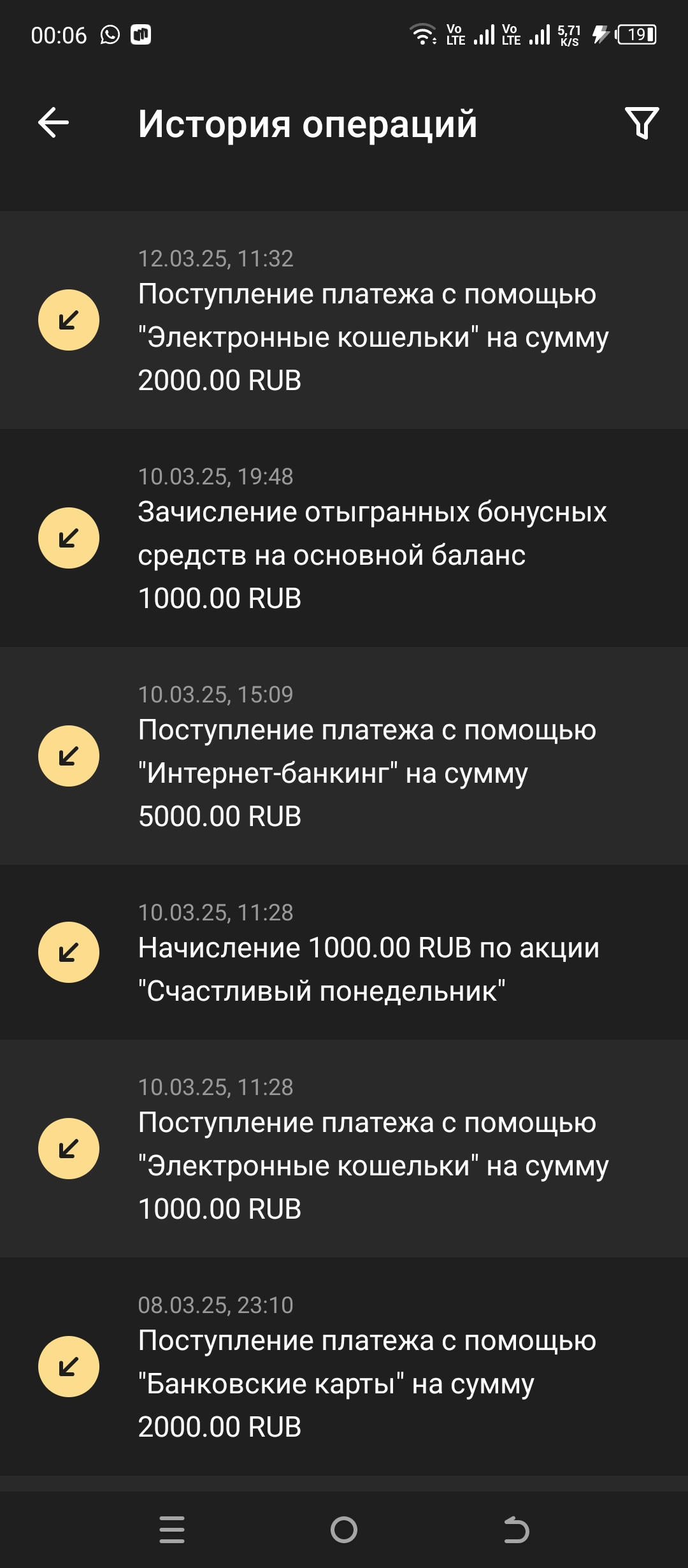
Task: Go back using the arrow in header
Action: pyautogui.click(x=54, y=122)
